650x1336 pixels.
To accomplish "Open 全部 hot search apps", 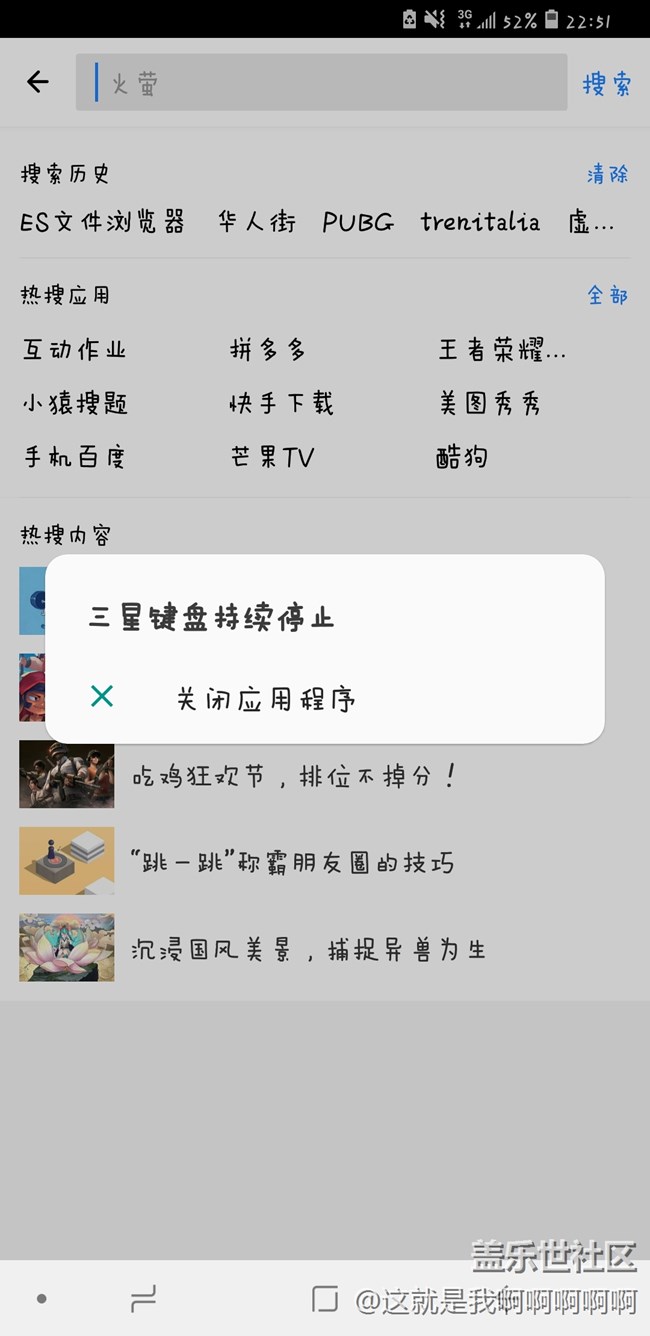I will click(x=607, y=295).
